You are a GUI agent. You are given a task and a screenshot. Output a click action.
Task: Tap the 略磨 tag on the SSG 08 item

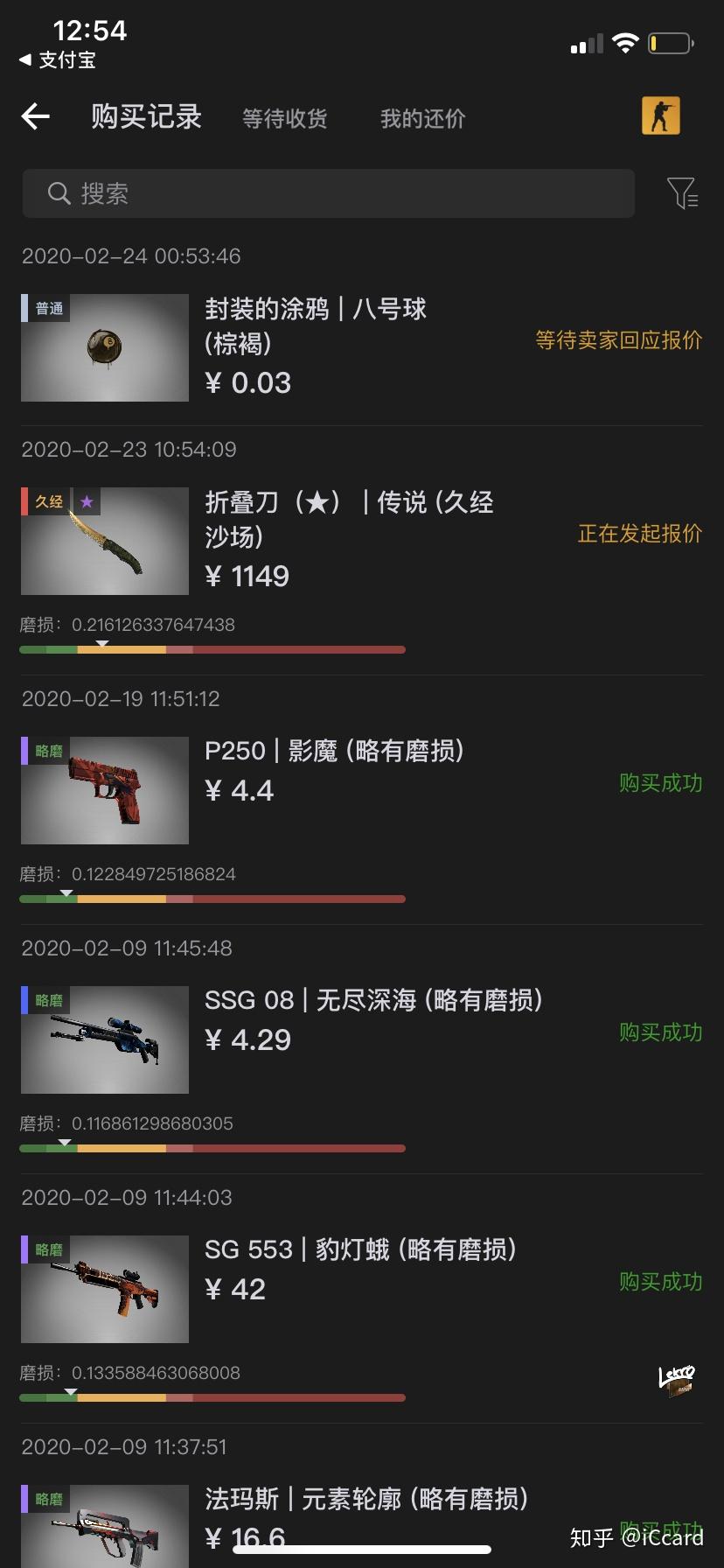[48, 1000]
